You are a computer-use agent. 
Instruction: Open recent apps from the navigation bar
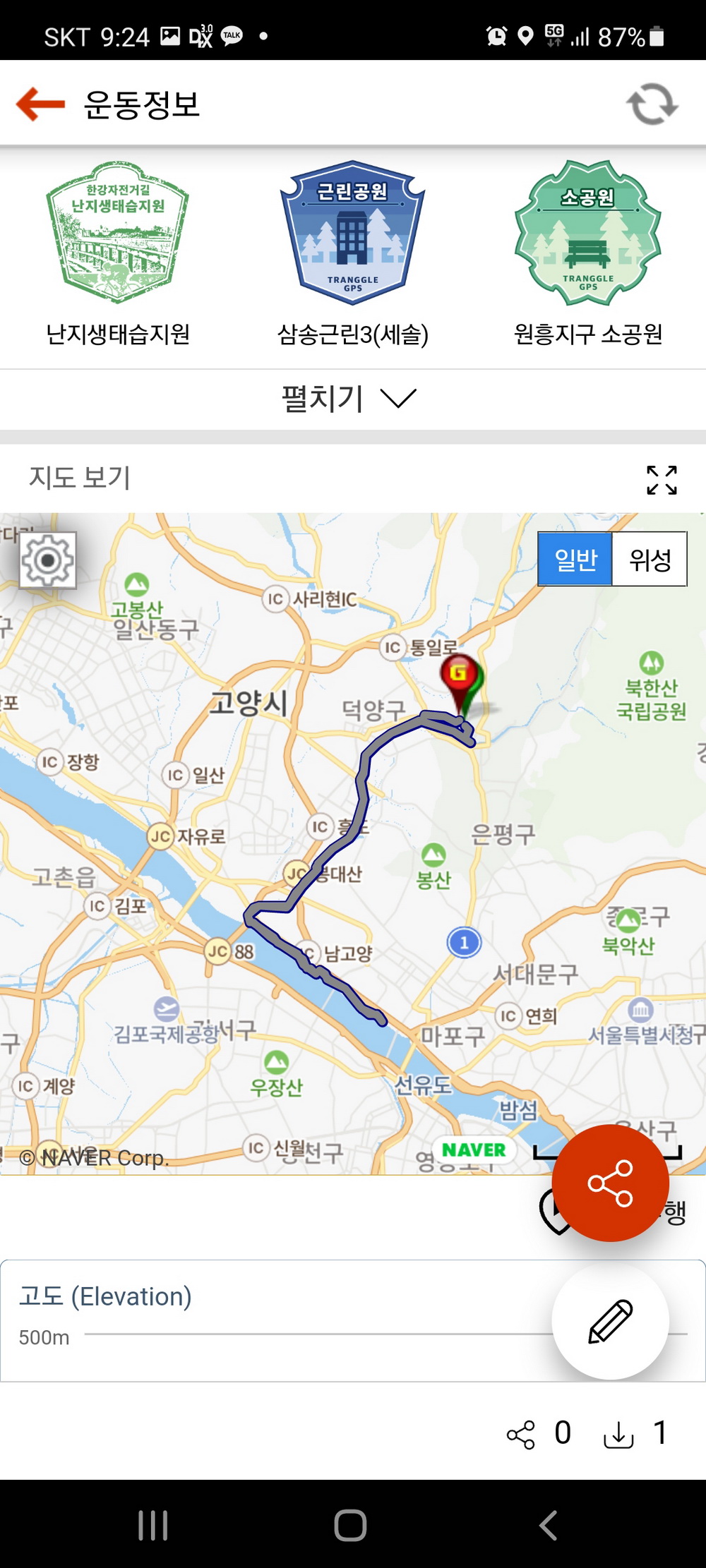[152, 1525]
